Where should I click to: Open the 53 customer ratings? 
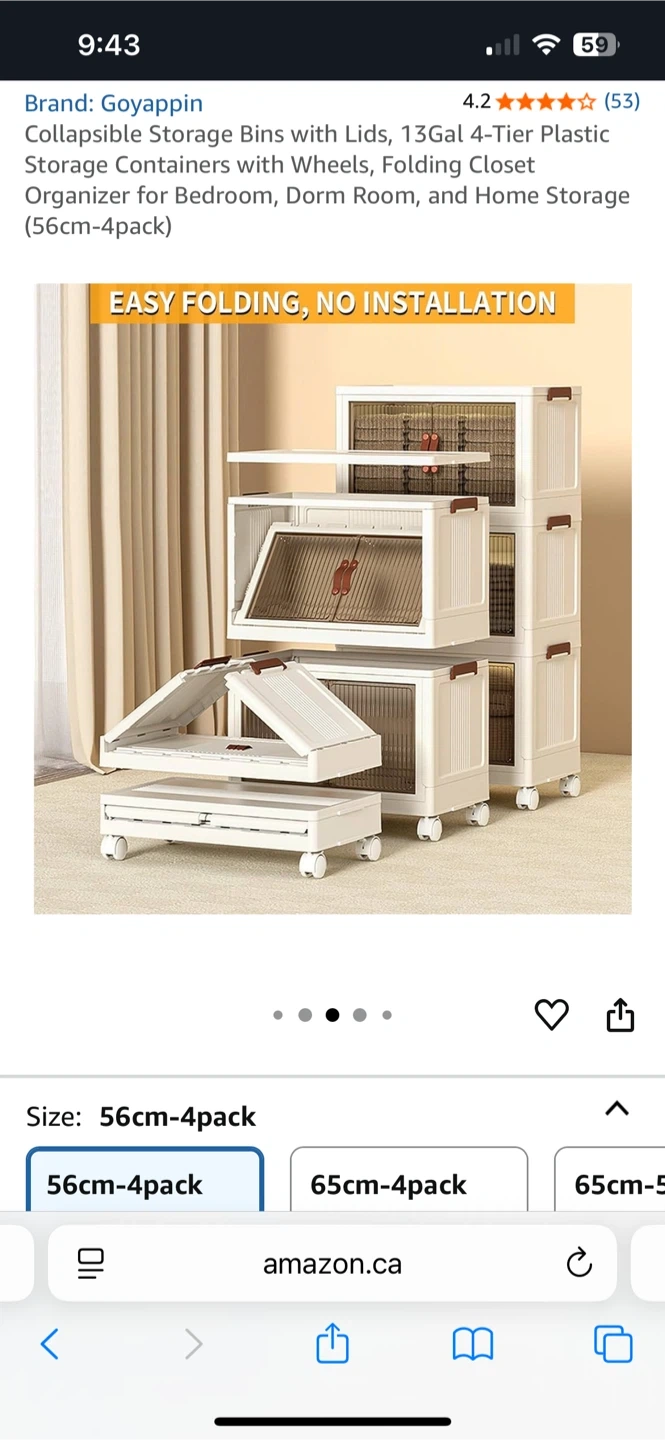coord(621,101)
